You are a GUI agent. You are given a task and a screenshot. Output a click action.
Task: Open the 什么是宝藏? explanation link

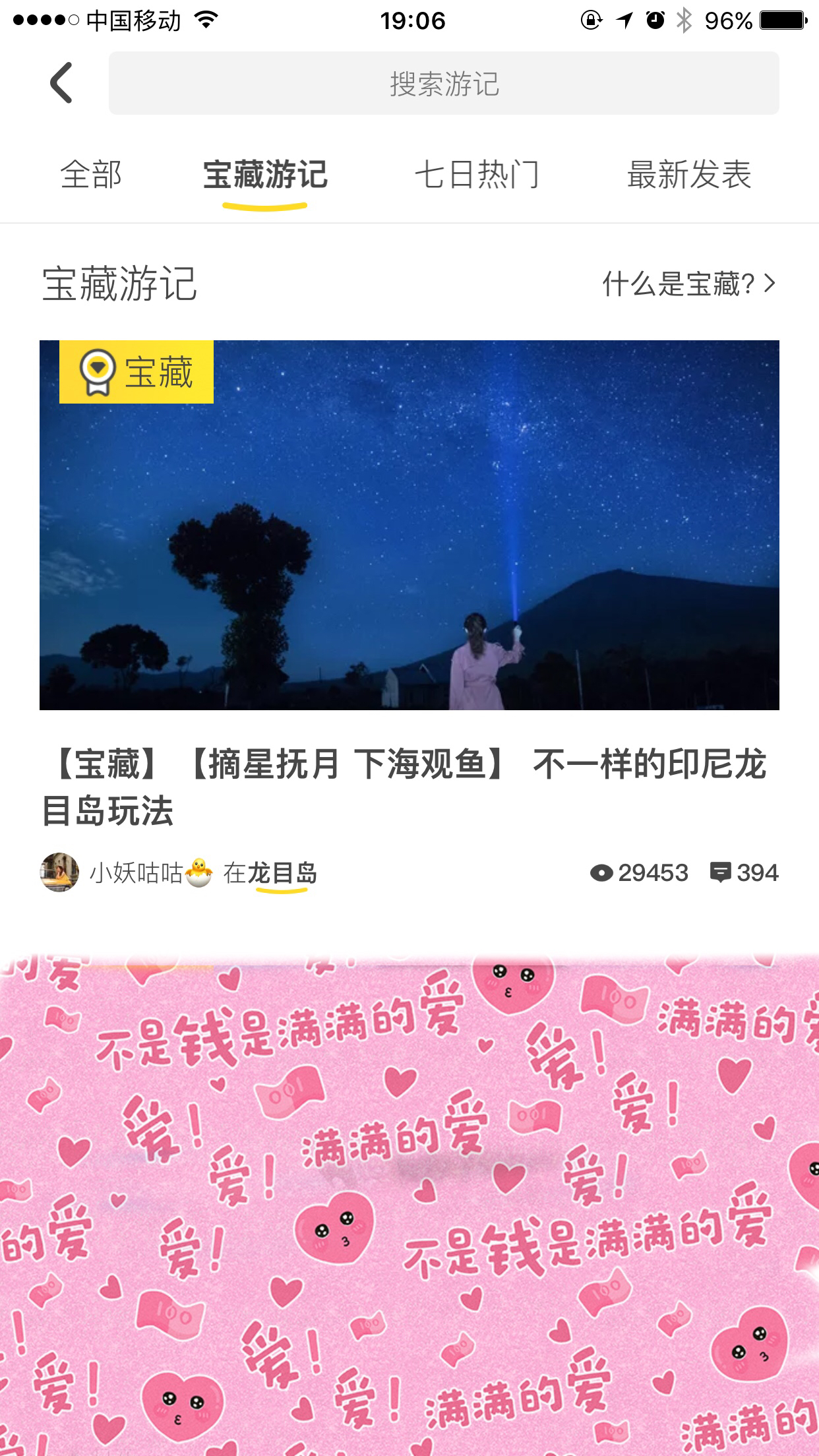[x=688, y=284]
